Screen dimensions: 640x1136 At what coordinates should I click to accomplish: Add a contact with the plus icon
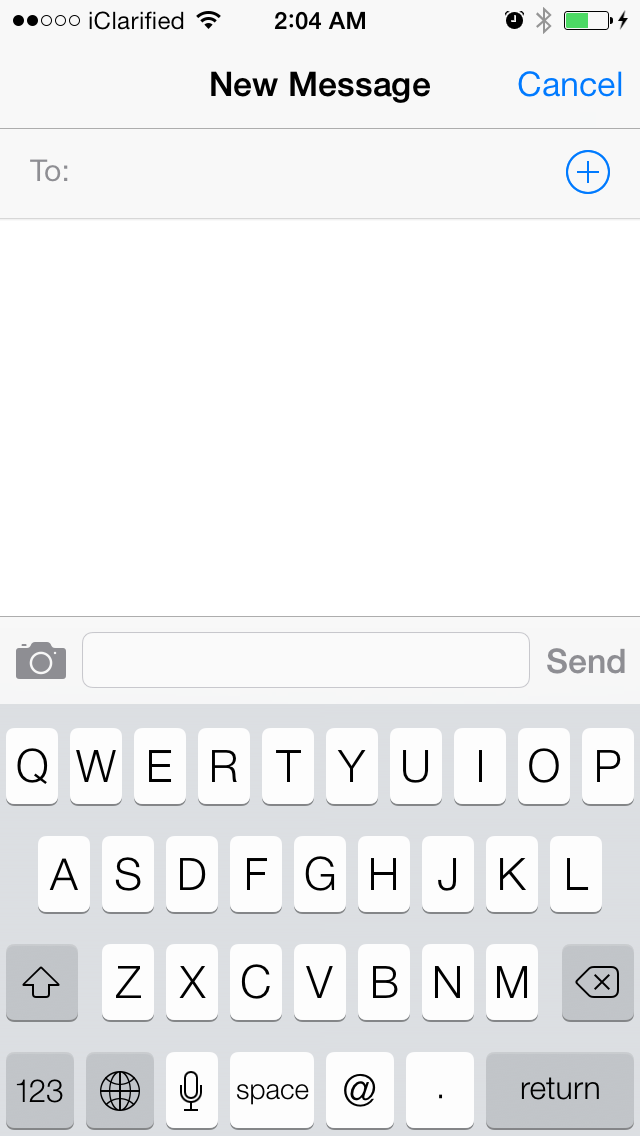(x=588, y=173)
